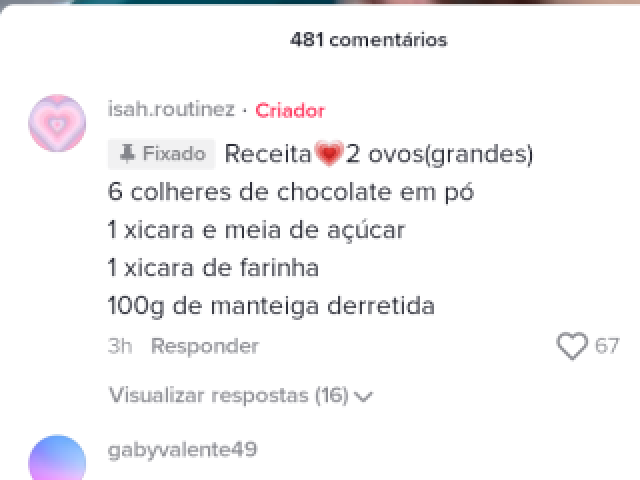Open gabyvalente49's avatar

[58, 460]
